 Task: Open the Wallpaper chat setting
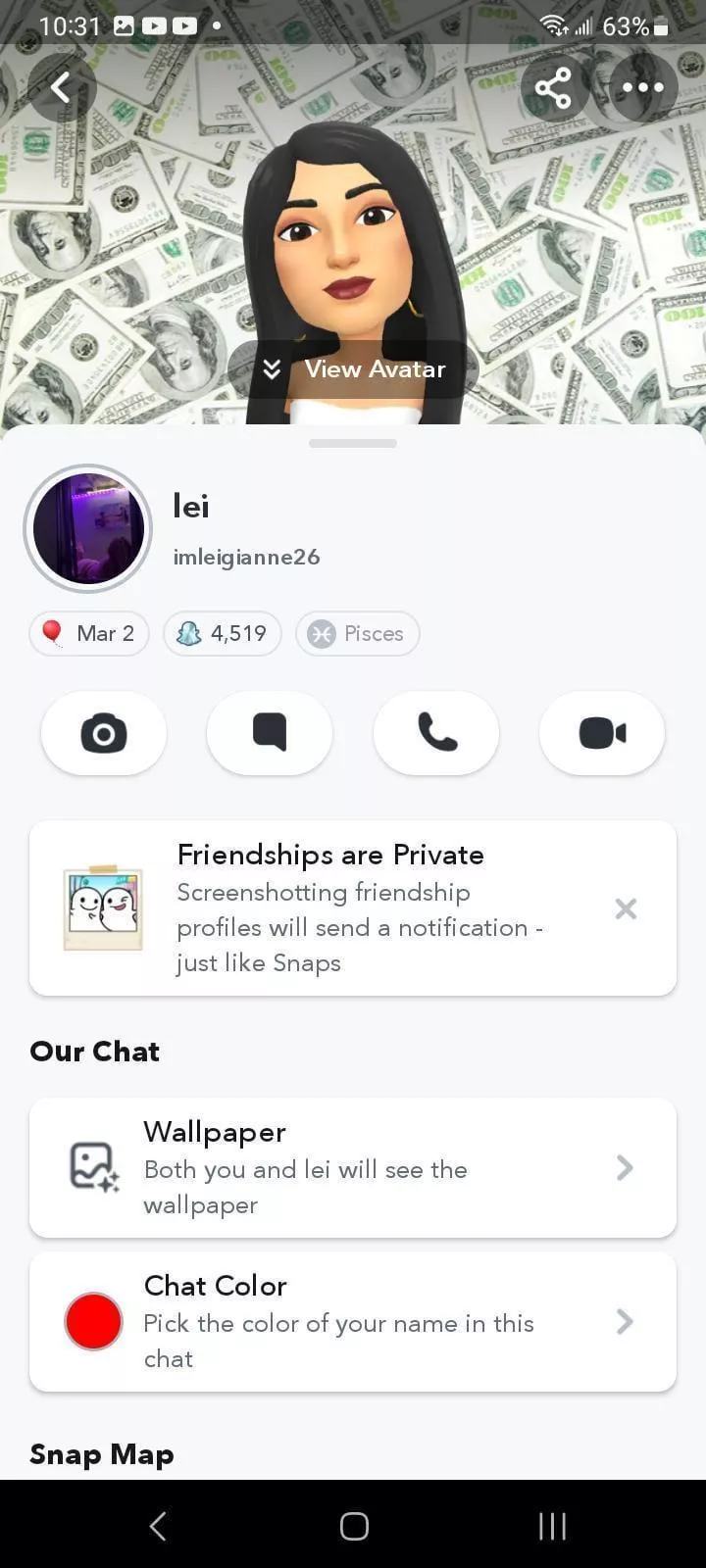coord(353,1167)
